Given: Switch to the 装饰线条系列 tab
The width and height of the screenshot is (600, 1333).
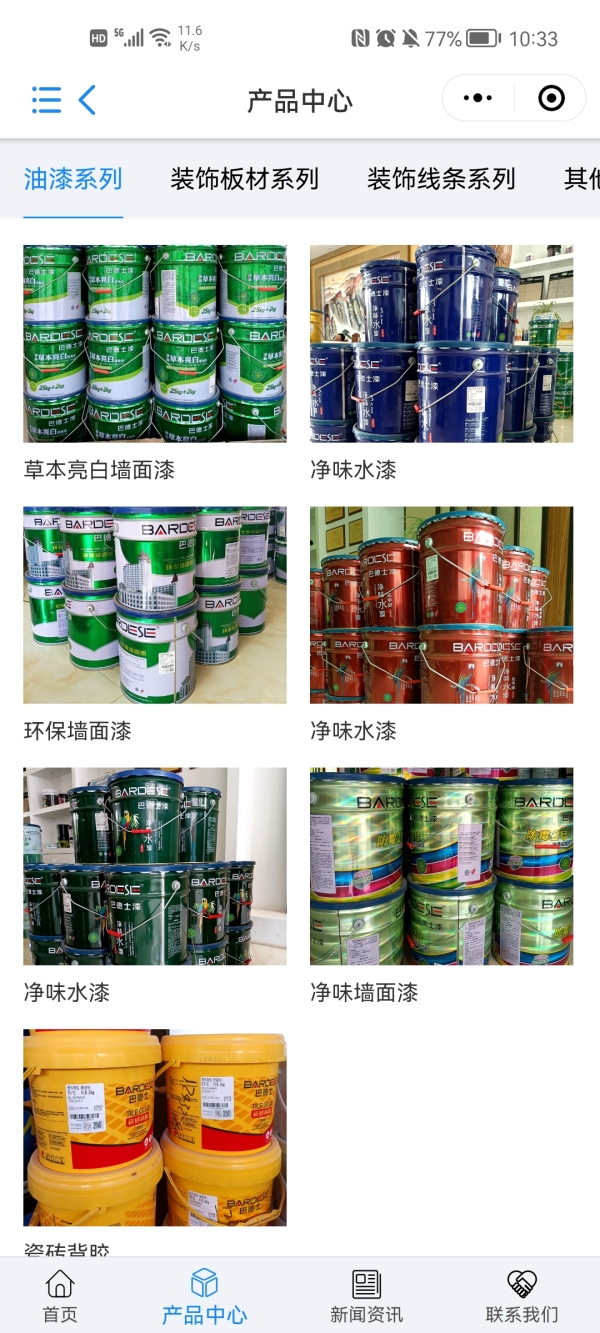Looking at the screenshot, I should point(441,180).
